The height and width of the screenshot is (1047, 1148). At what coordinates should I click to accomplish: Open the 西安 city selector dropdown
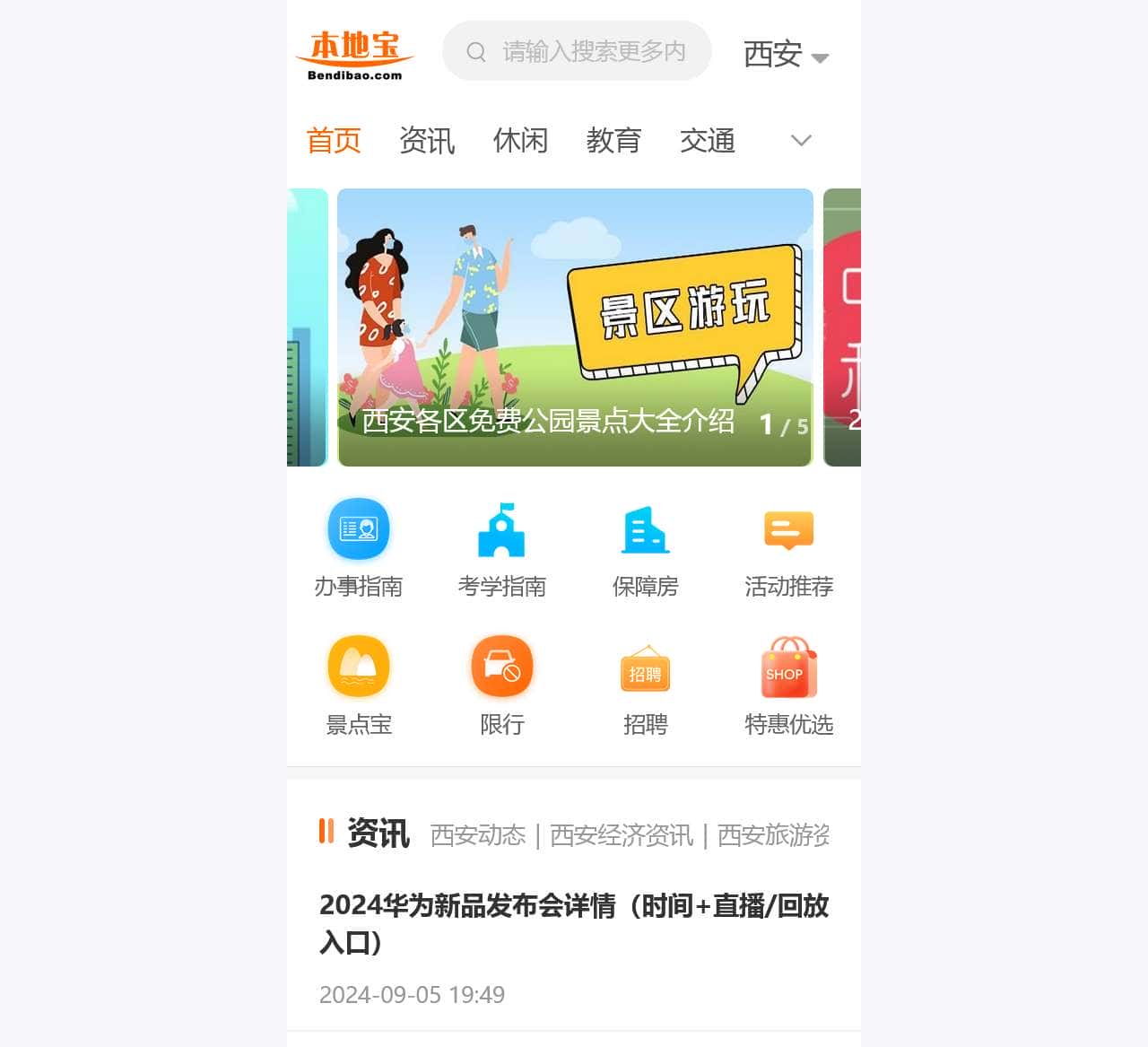(x=786, y=55)
